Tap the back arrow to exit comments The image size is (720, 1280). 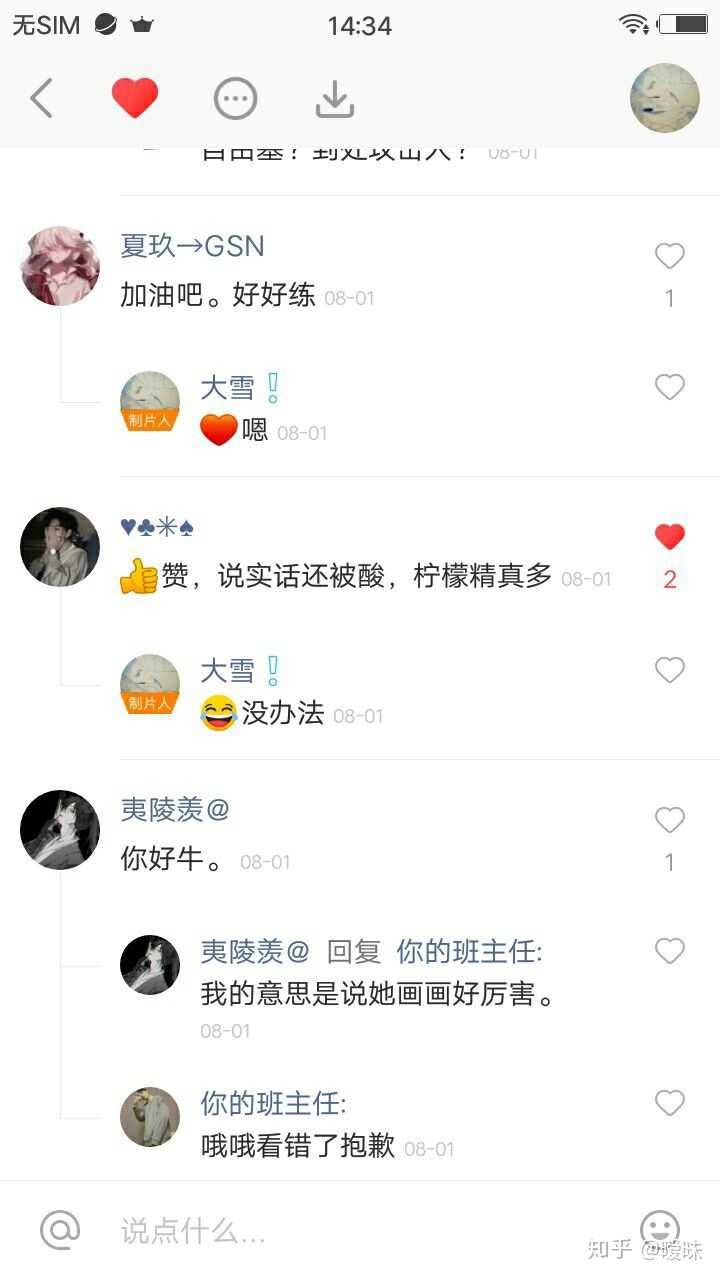click(40, 98)
